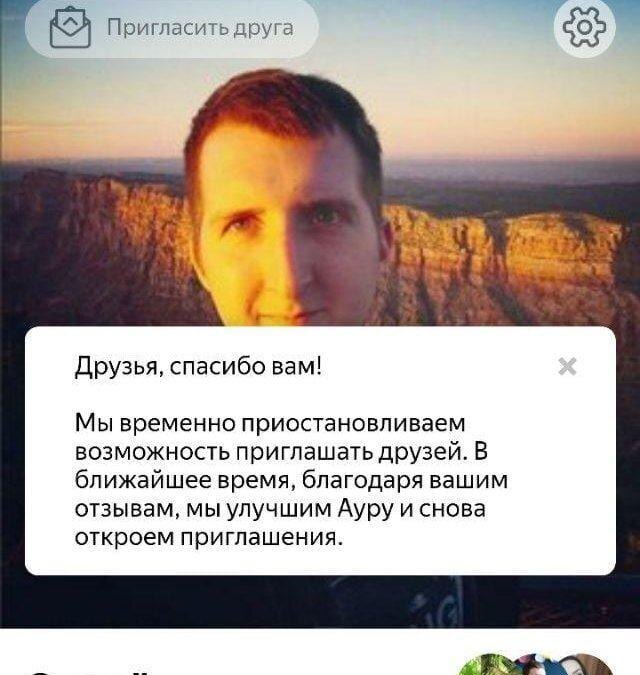The image size is (640, 675).
Task: Dismiss the Друзья, спасибо вам! notice
Action: point(567,367)
